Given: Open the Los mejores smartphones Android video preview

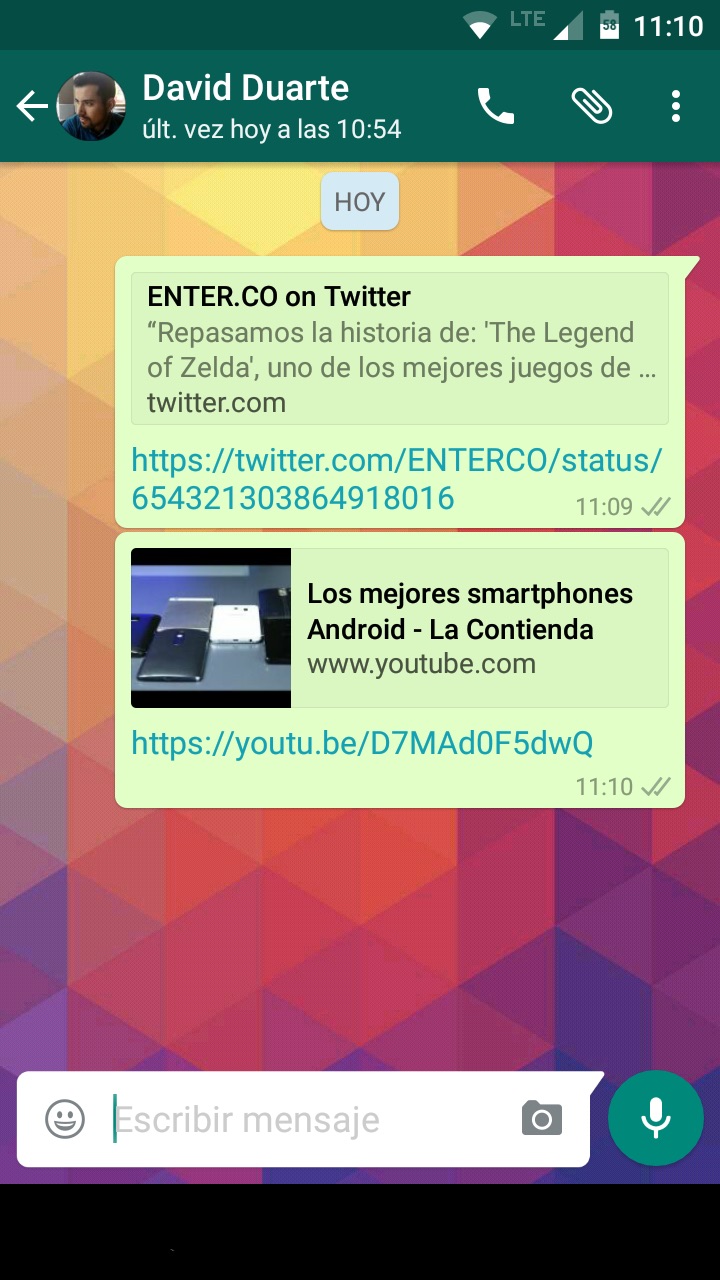Looking at the screenshot, I should pos(399,628).
